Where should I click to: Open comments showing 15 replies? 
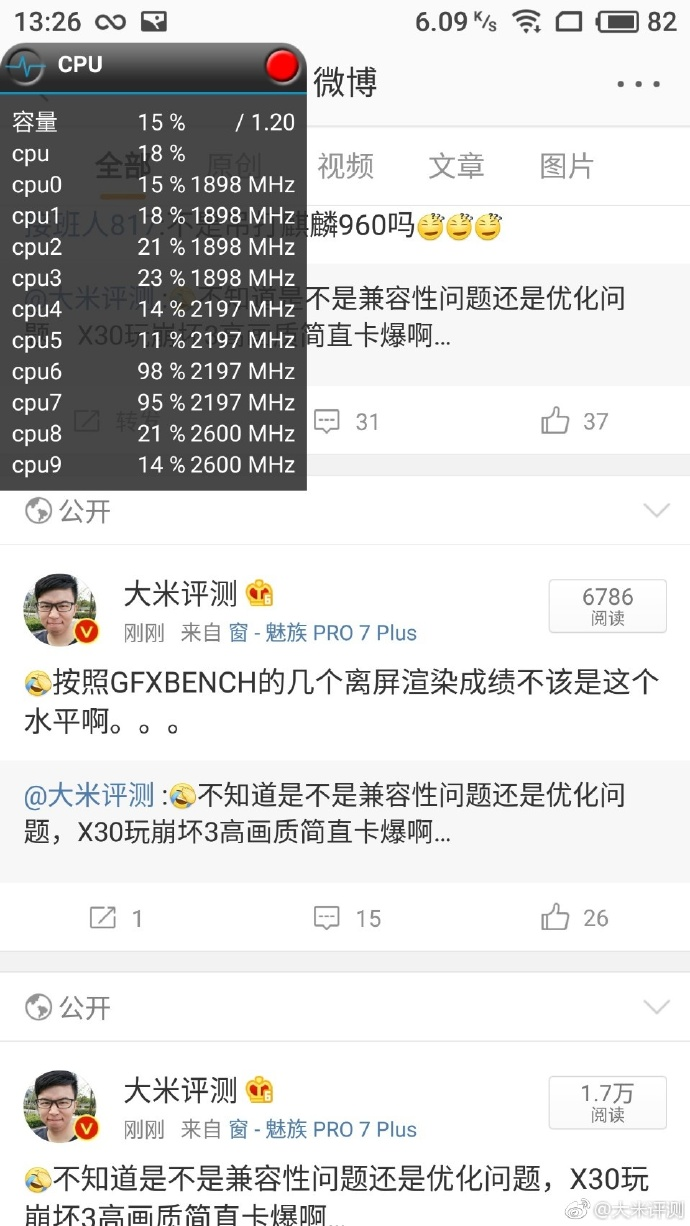coord(347,918)
